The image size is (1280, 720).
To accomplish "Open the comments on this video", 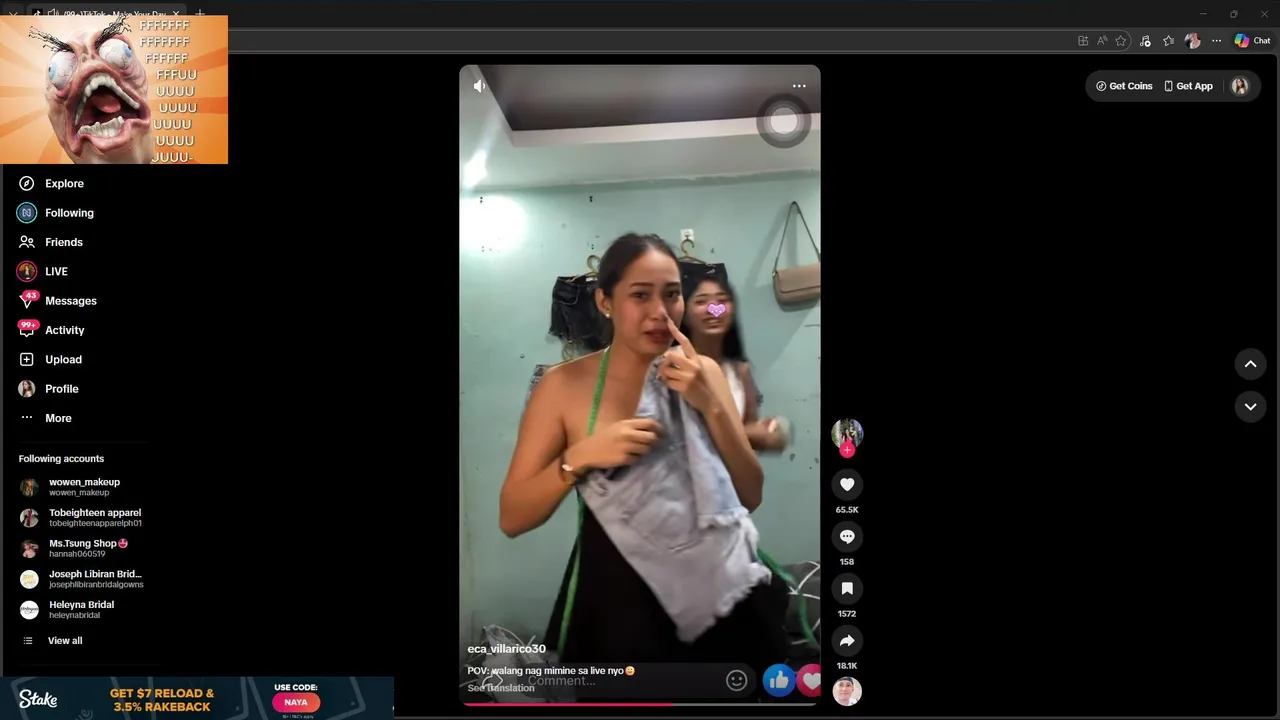I will click(847, 537).
